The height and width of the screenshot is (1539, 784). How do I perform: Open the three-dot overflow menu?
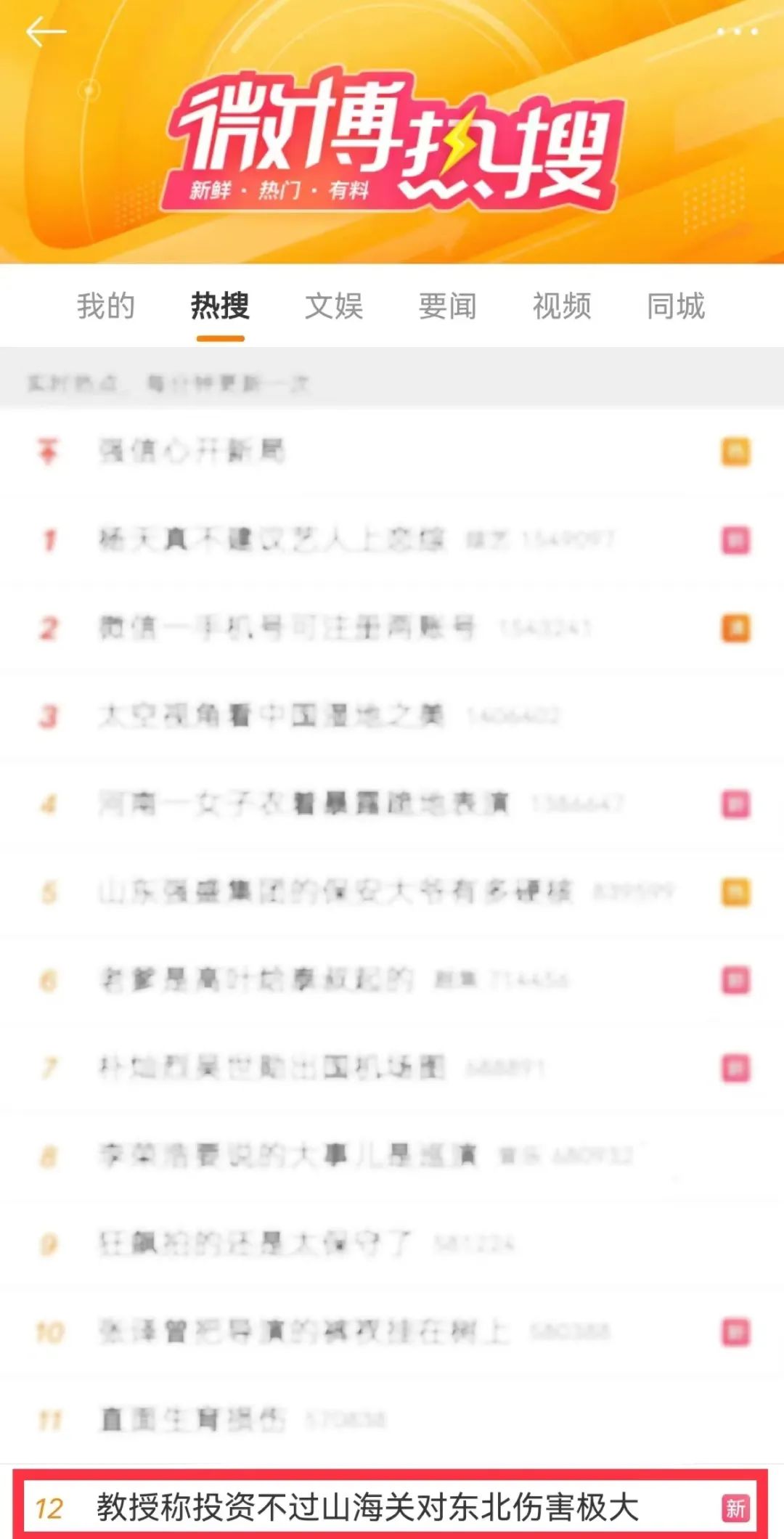click(x=737, y=32)
